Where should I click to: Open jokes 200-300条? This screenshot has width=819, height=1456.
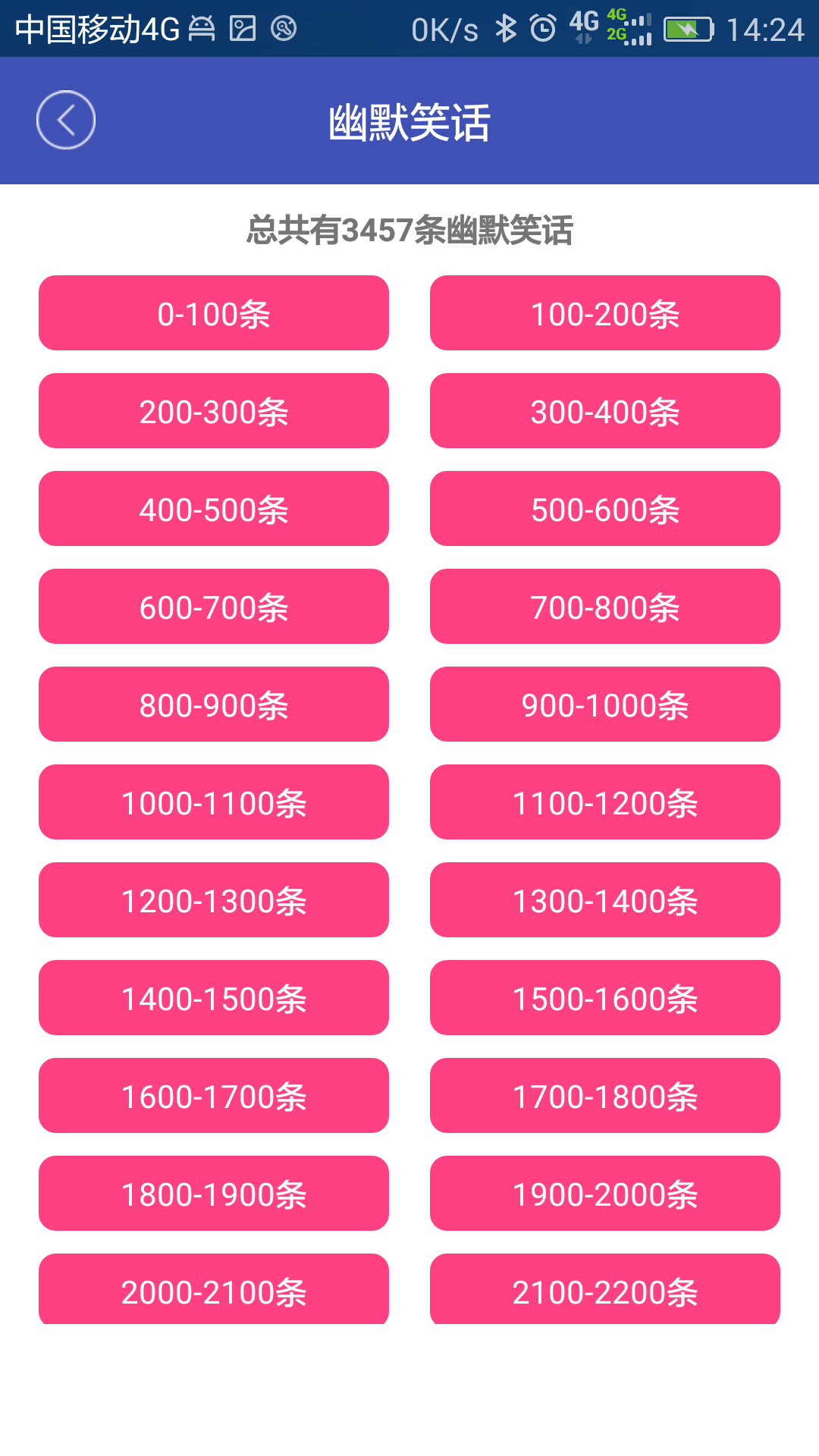[213, 411]
